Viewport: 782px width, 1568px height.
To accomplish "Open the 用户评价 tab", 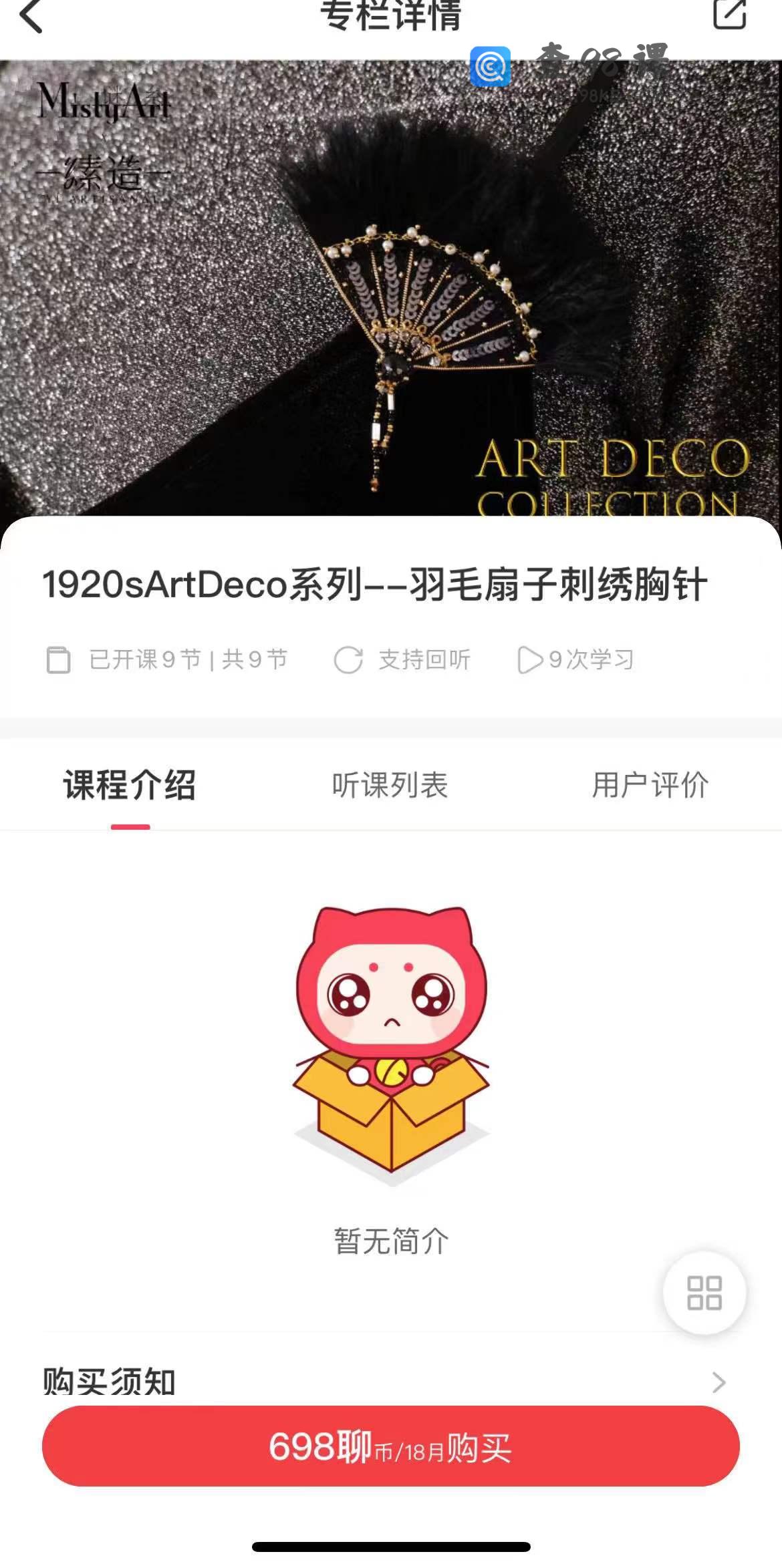I will click(650, 785).
